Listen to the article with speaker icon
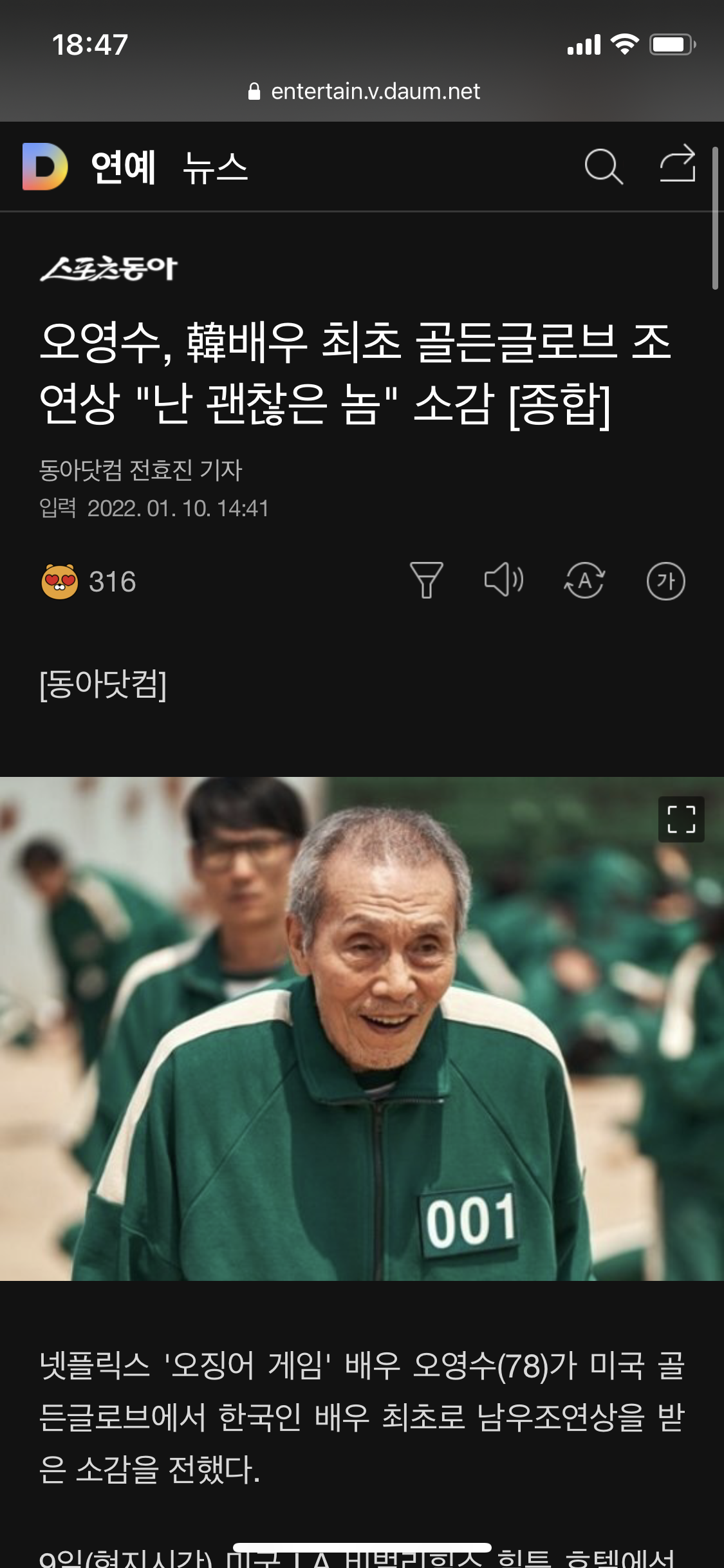724x1568 pixels. pyautogui.click(x=504, y=580)
